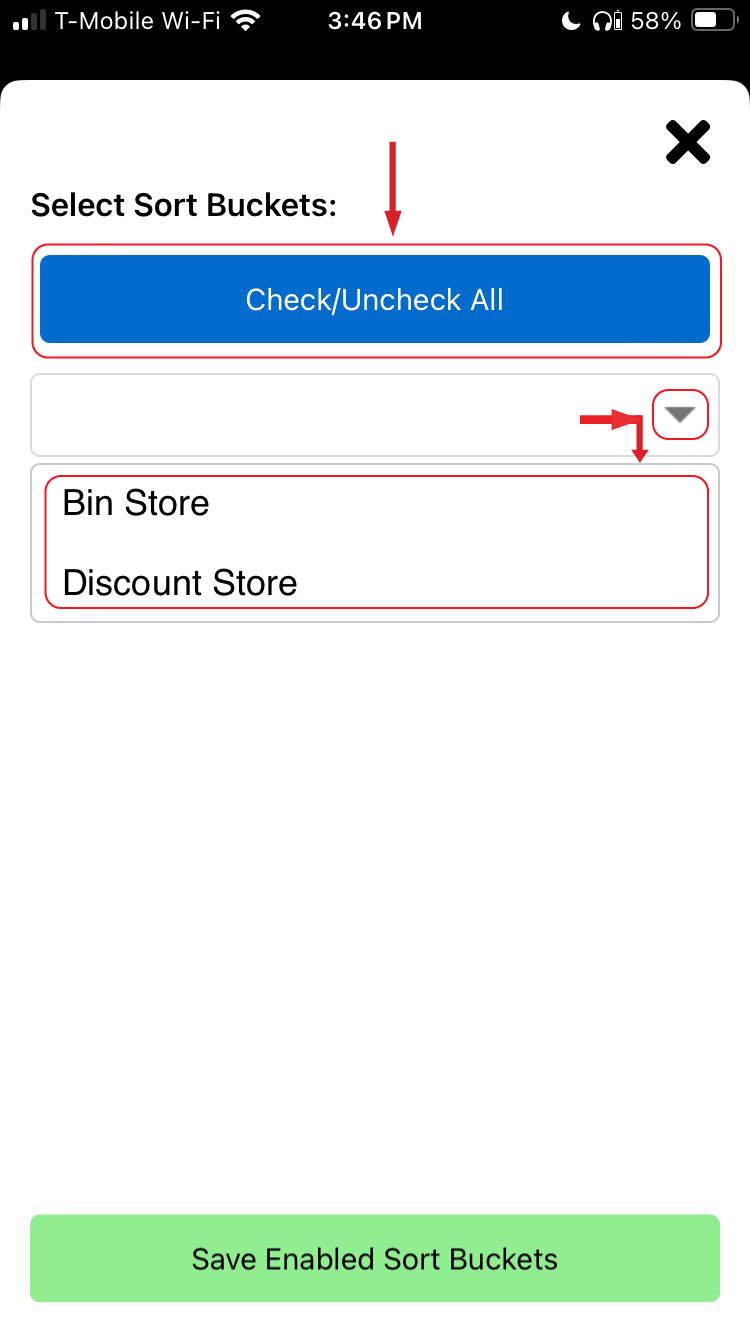
Task: Choose Discount Store from the list
Action: pos(180,583)
